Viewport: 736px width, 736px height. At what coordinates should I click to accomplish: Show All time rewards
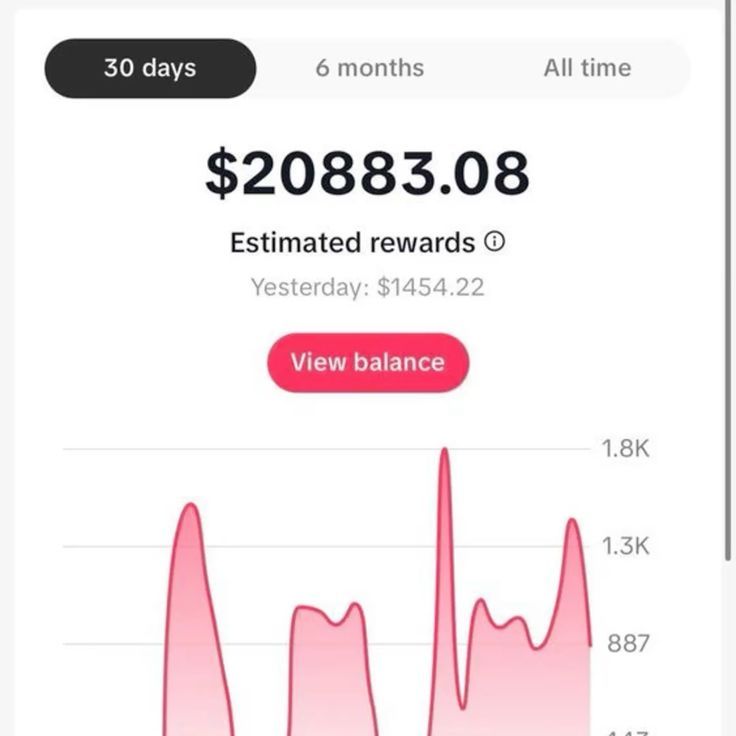click(x=587, y=68)
